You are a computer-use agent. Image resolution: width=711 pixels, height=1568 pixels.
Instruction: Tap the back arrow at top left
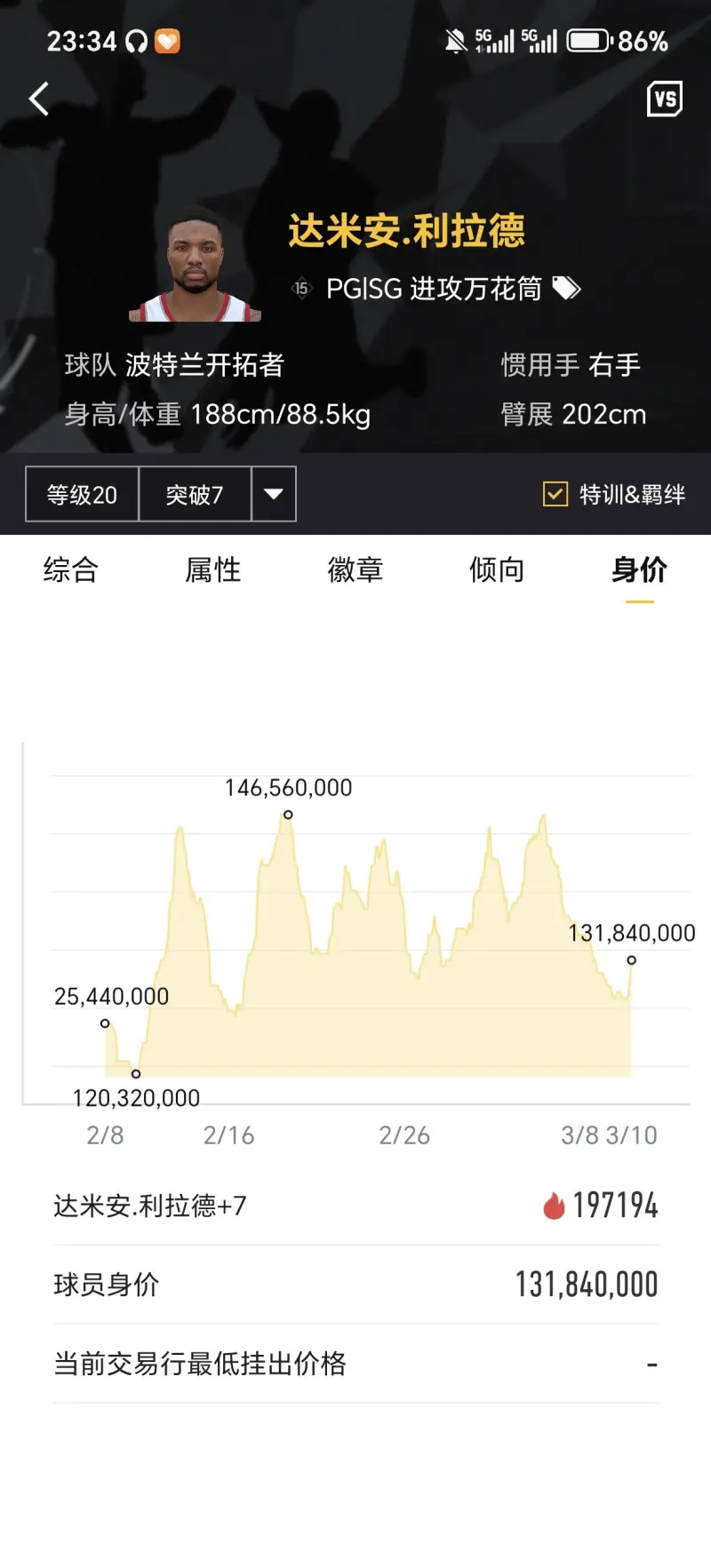(x=37, y=99)
